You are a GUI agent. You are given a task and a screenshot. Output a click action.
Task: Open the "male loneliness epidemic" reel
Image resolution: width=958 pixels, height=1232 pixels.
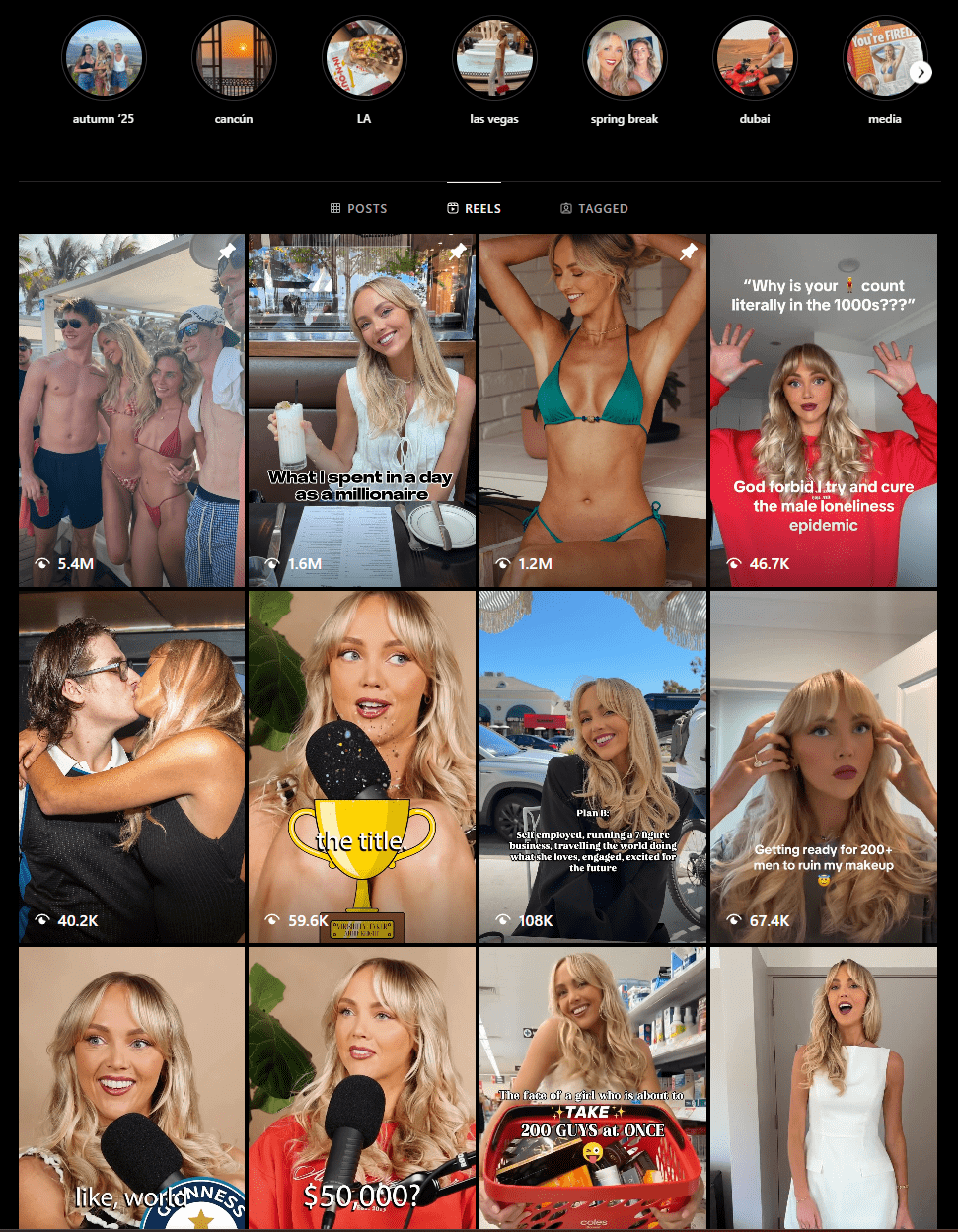(x=823, y=409)
